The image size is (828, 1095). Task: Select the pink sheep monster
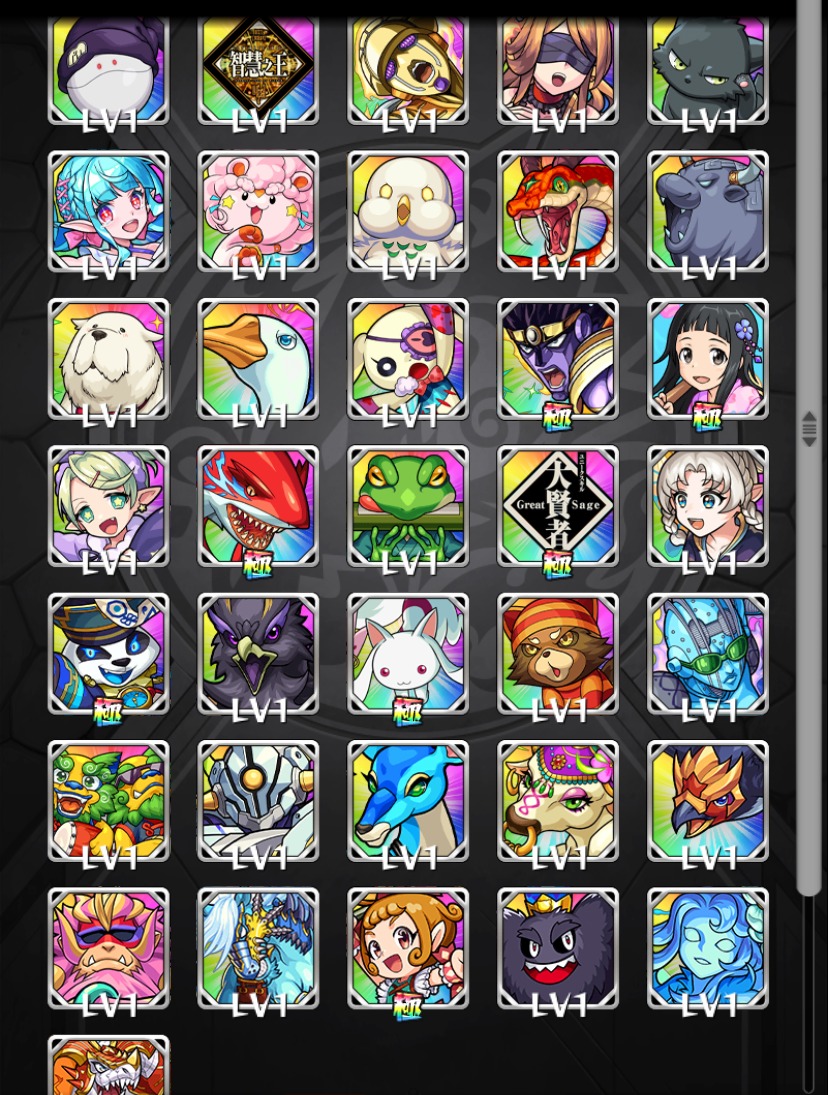tap(258, 209)
